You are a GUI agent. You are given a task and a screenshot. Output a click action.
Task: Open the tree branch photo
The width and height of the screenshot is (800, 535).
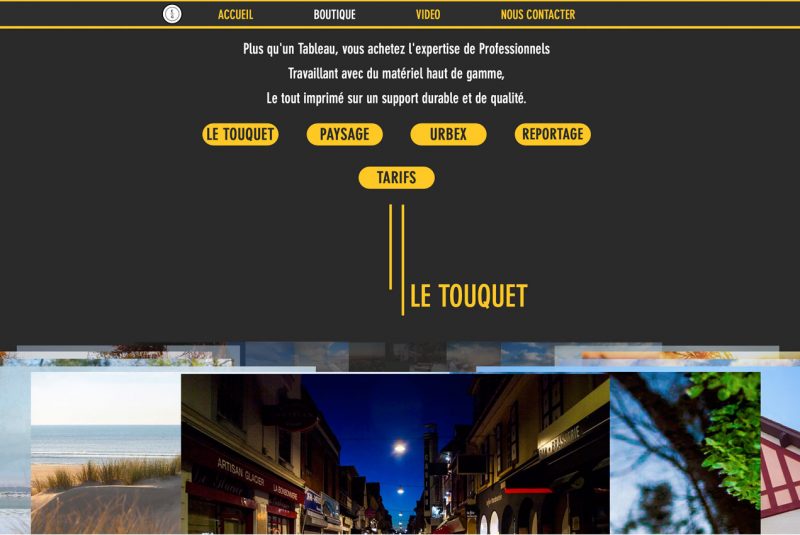pos(685,455)
